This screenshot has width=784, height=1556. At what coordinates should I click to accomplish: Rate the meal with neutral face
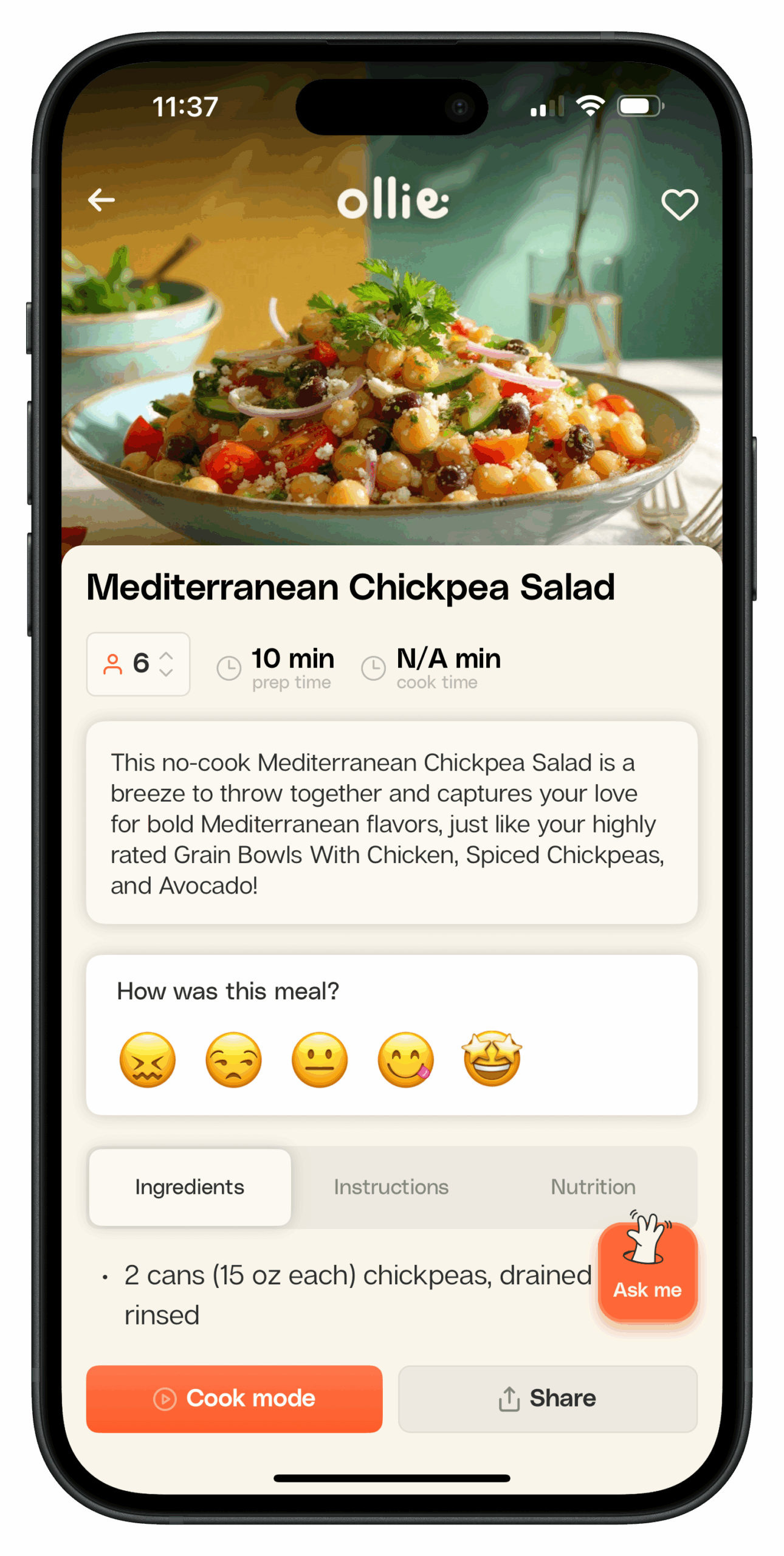click(320, 1059)
